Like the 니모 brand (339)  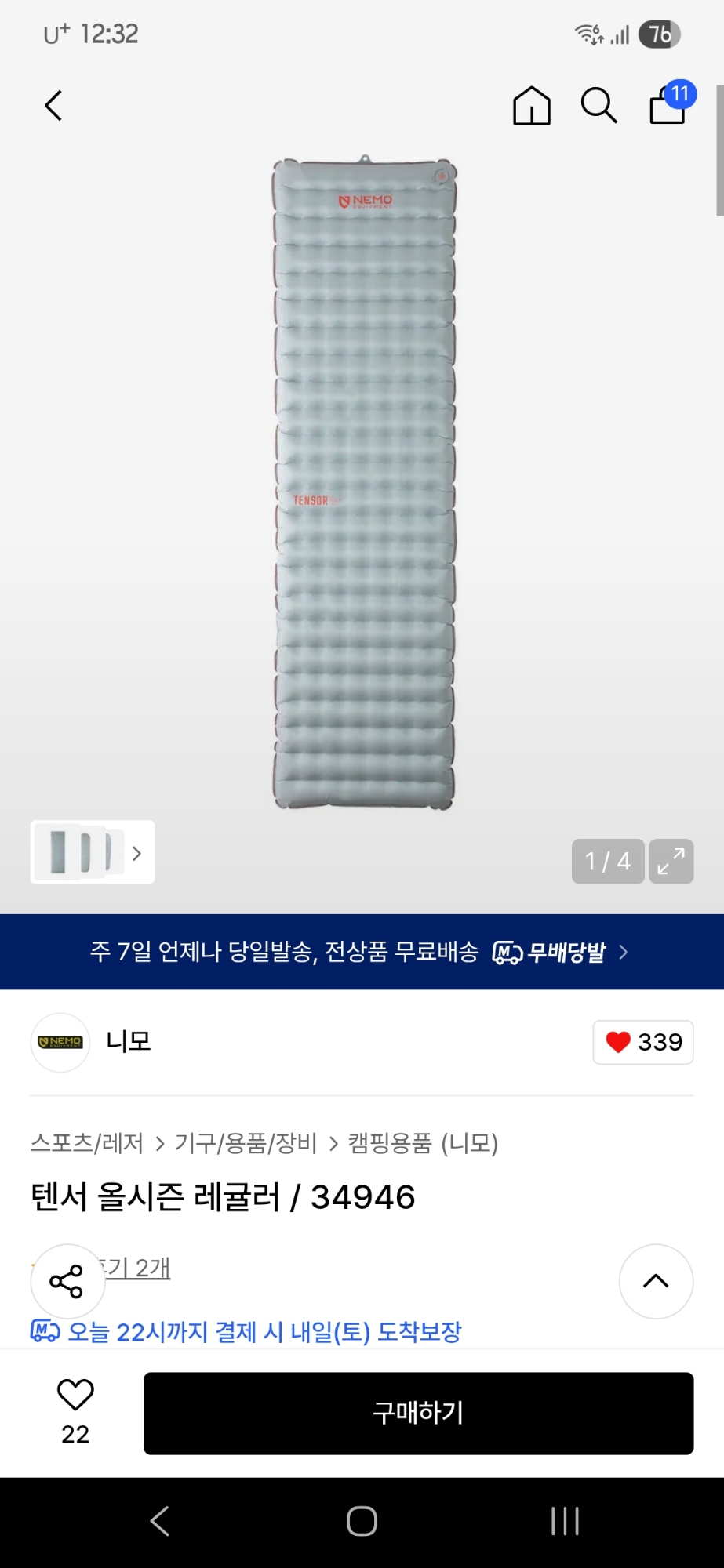(x=642, y=1042)
